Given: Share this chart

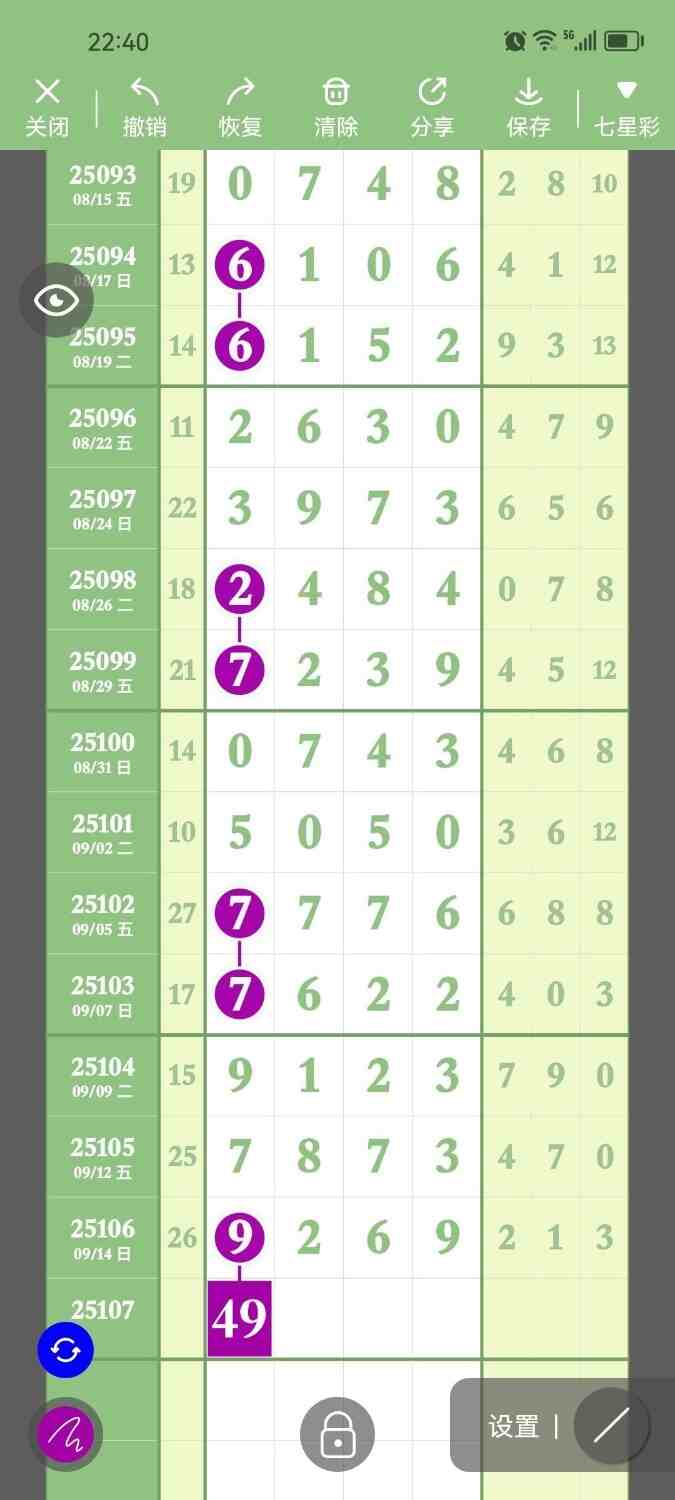Looking at the screenshot, I should [432, 107].
